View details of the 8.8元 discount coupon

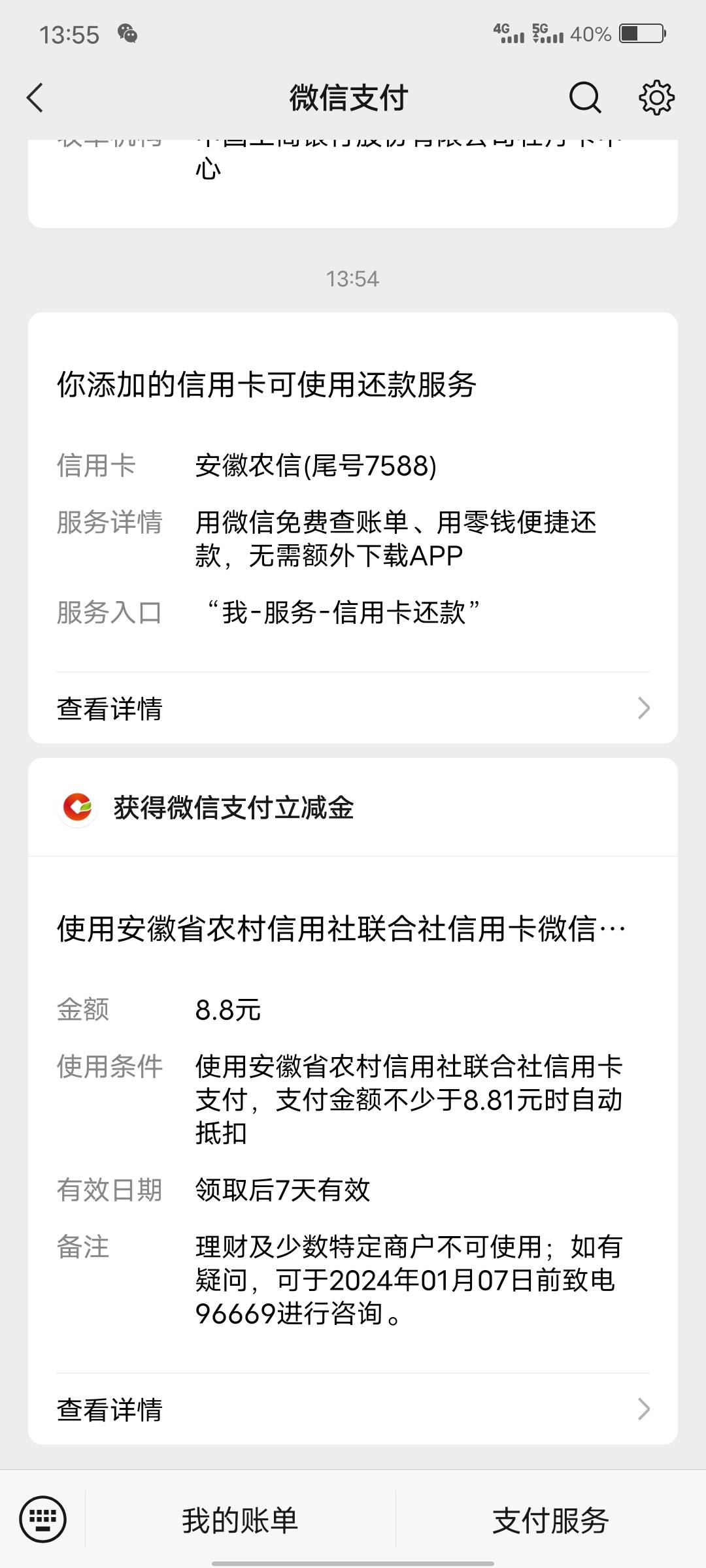point(353,1409)
